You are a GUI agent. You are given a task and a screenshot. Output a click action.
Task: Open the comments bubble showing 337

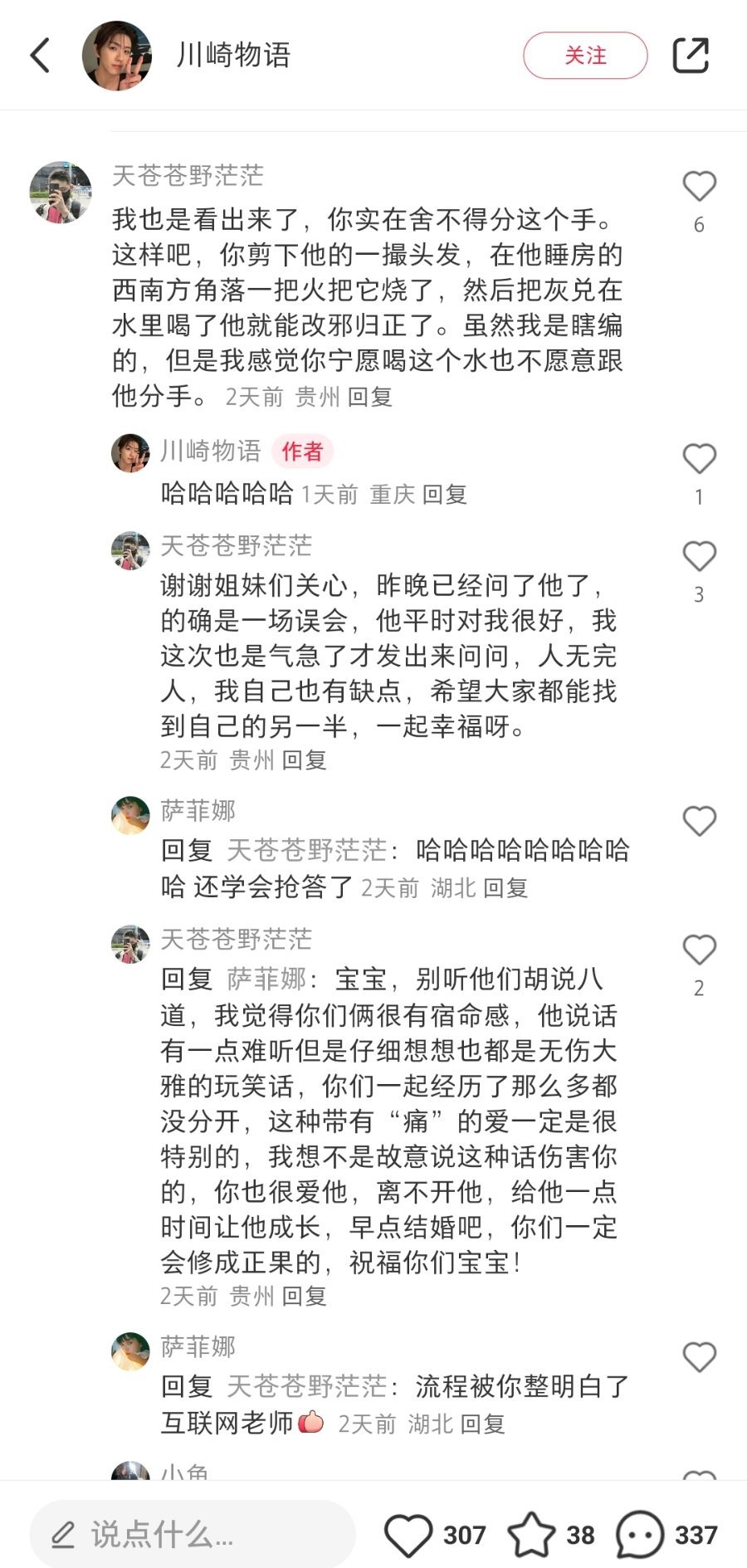pyautogui.click(x=640, y=1534)
